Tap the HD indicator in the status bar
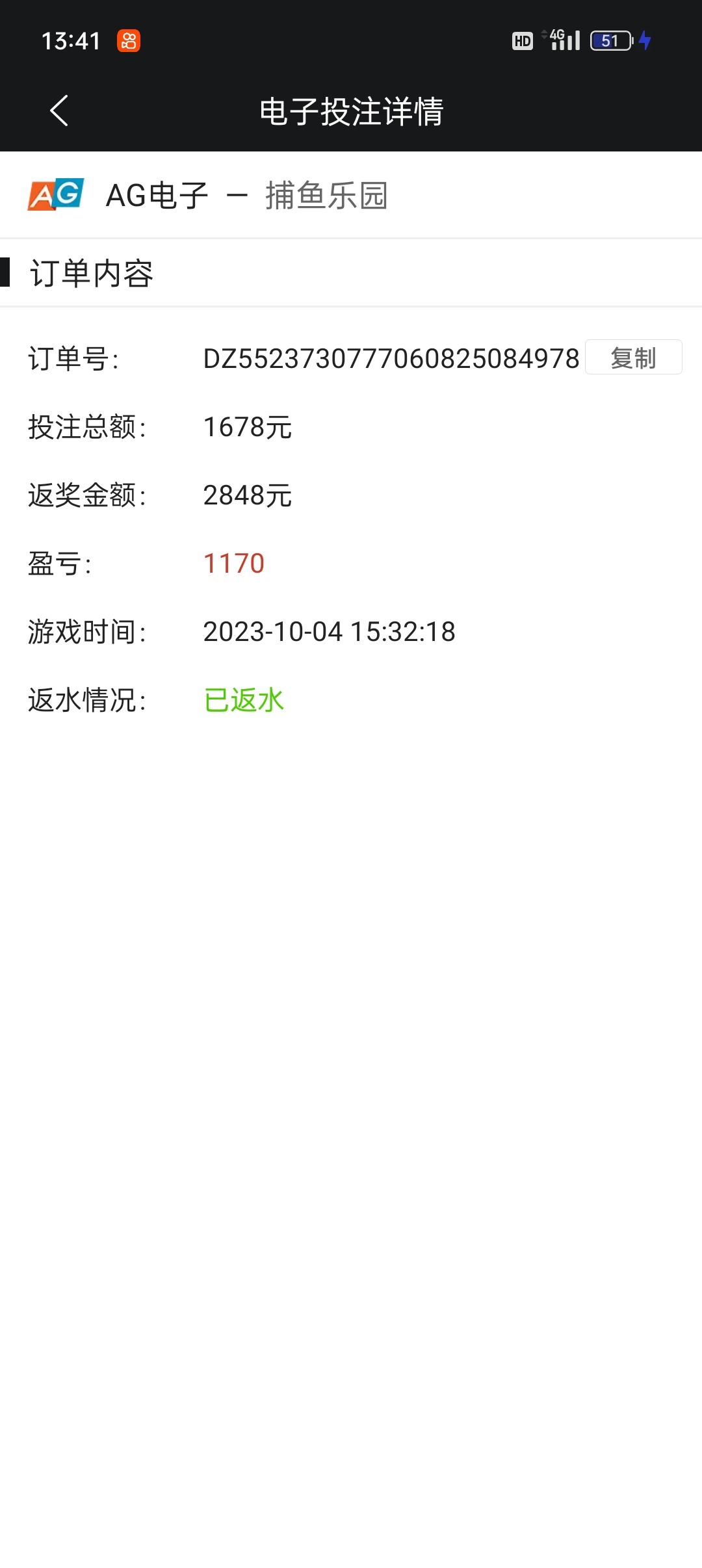The height and width of the screenshot is (1568, 702). pyautogui.click(x=522, y=41)
